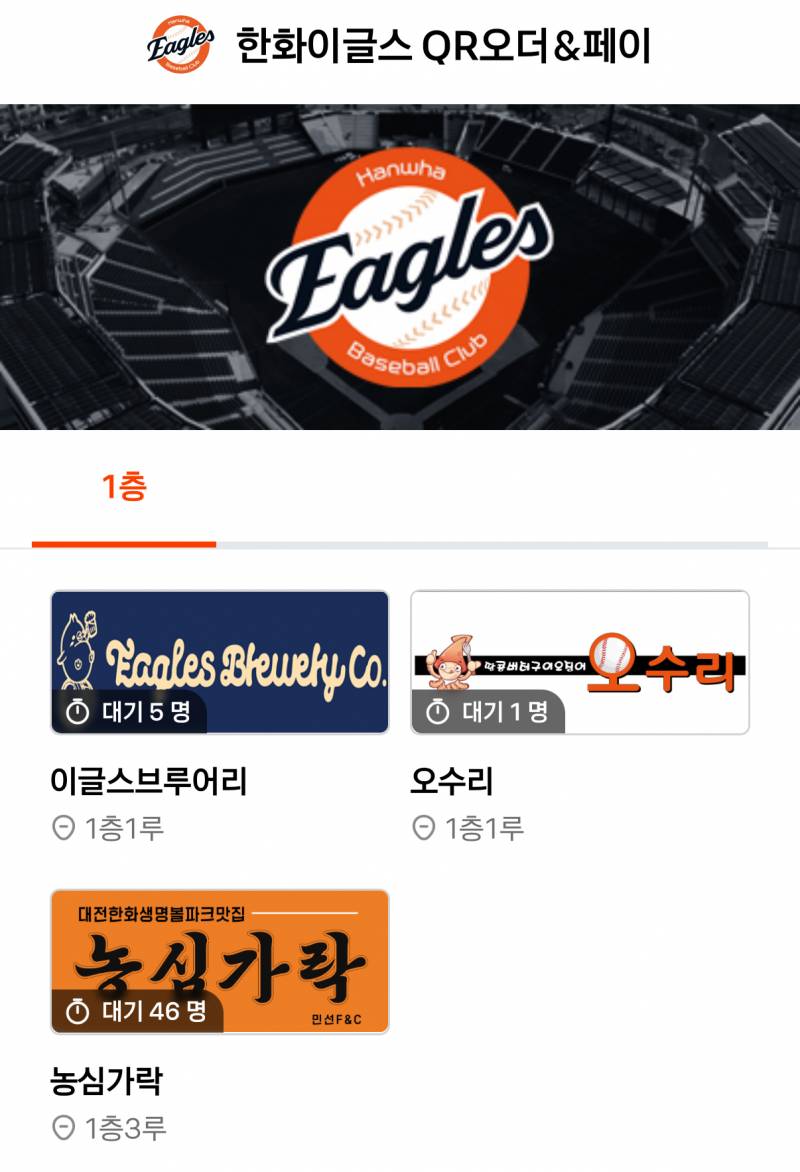Click the orange tab underline indicator
The height and width of the screenshot is (1172, 800).
point(123,541)
